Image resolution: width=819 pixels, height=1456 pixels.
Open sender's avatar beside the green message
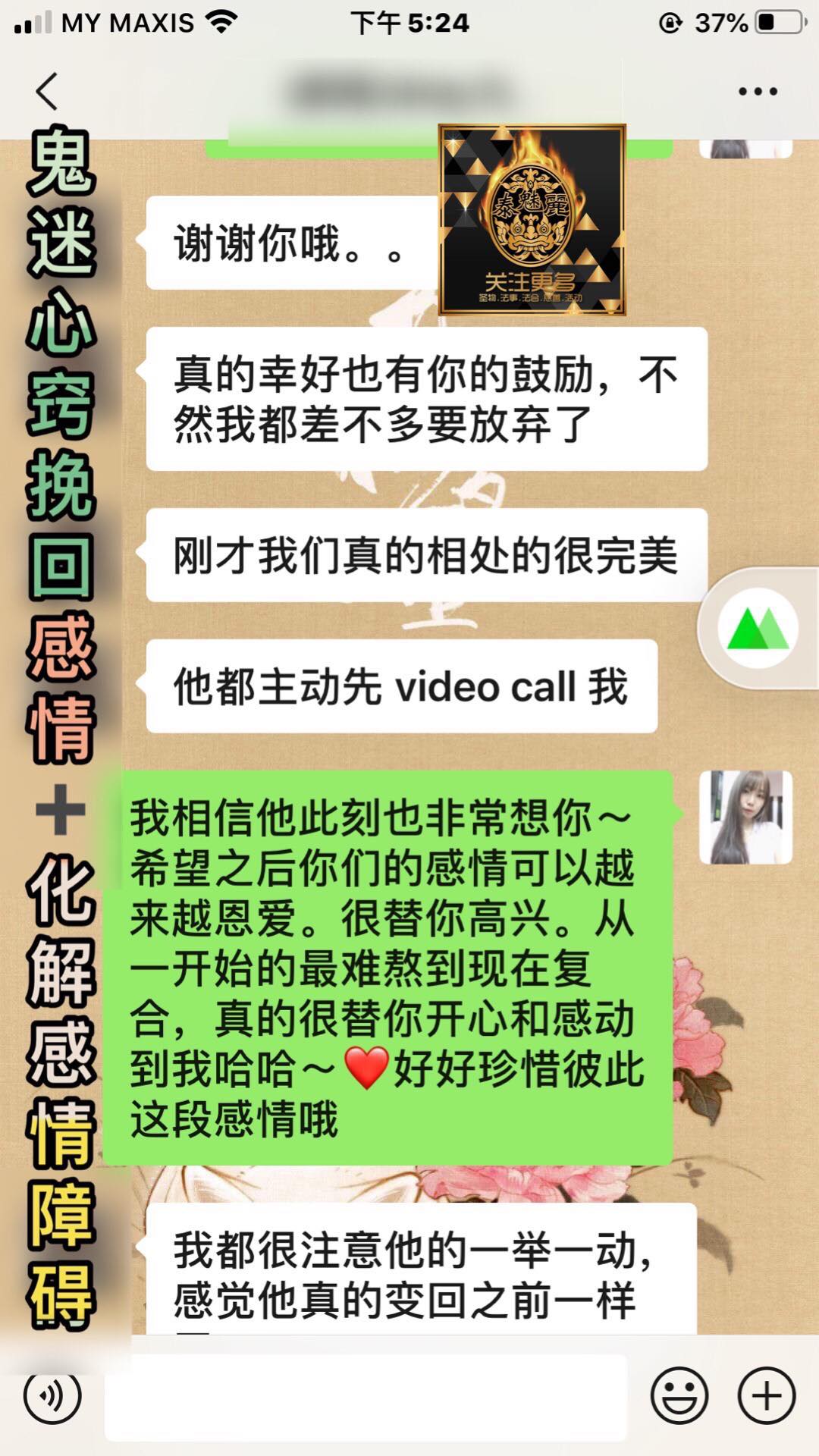(745, 817)
